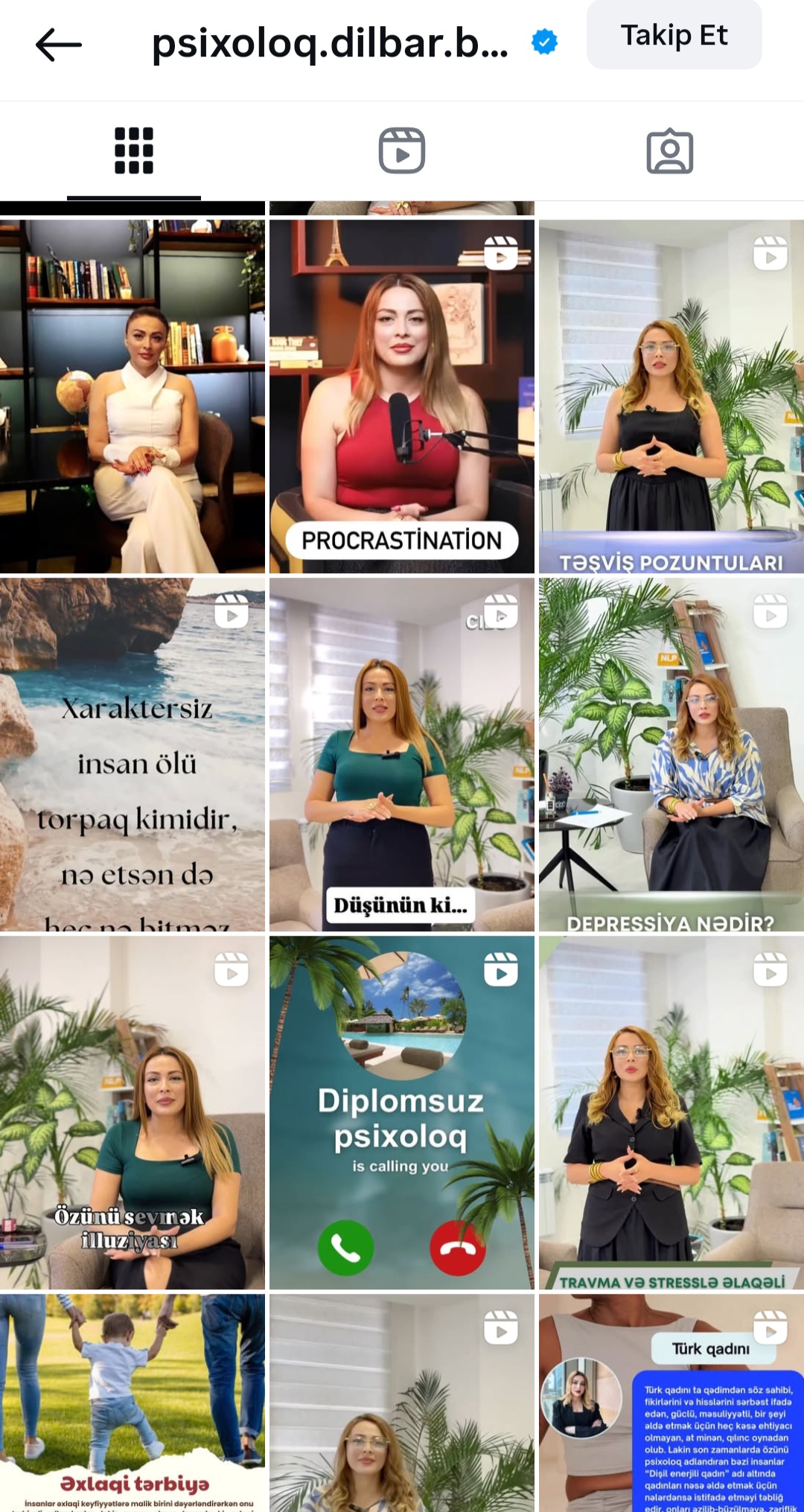Open the Əxlaqi tərbiyə post

(x=133, y=1403)
